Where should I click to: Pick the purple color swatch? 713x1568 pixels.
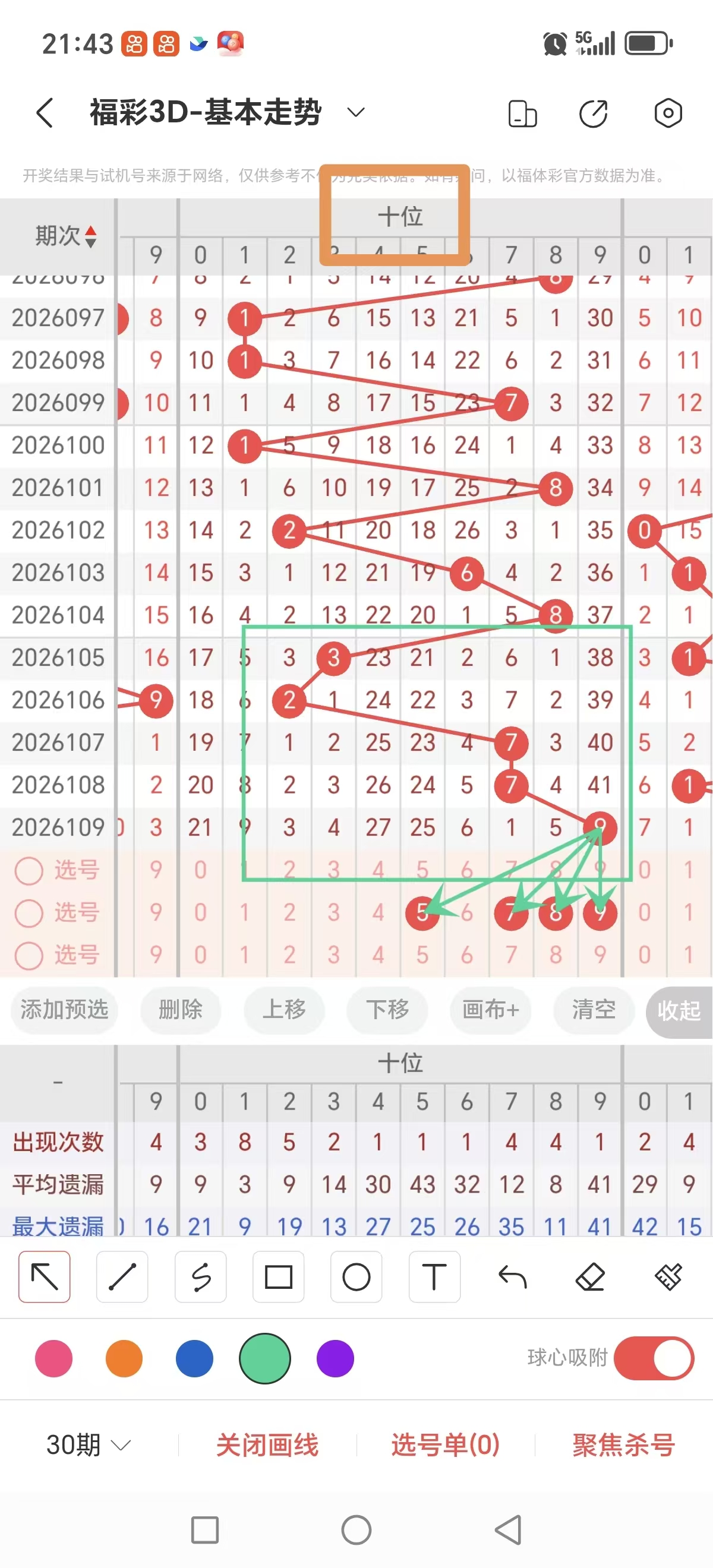click(x=334, y=1358)
